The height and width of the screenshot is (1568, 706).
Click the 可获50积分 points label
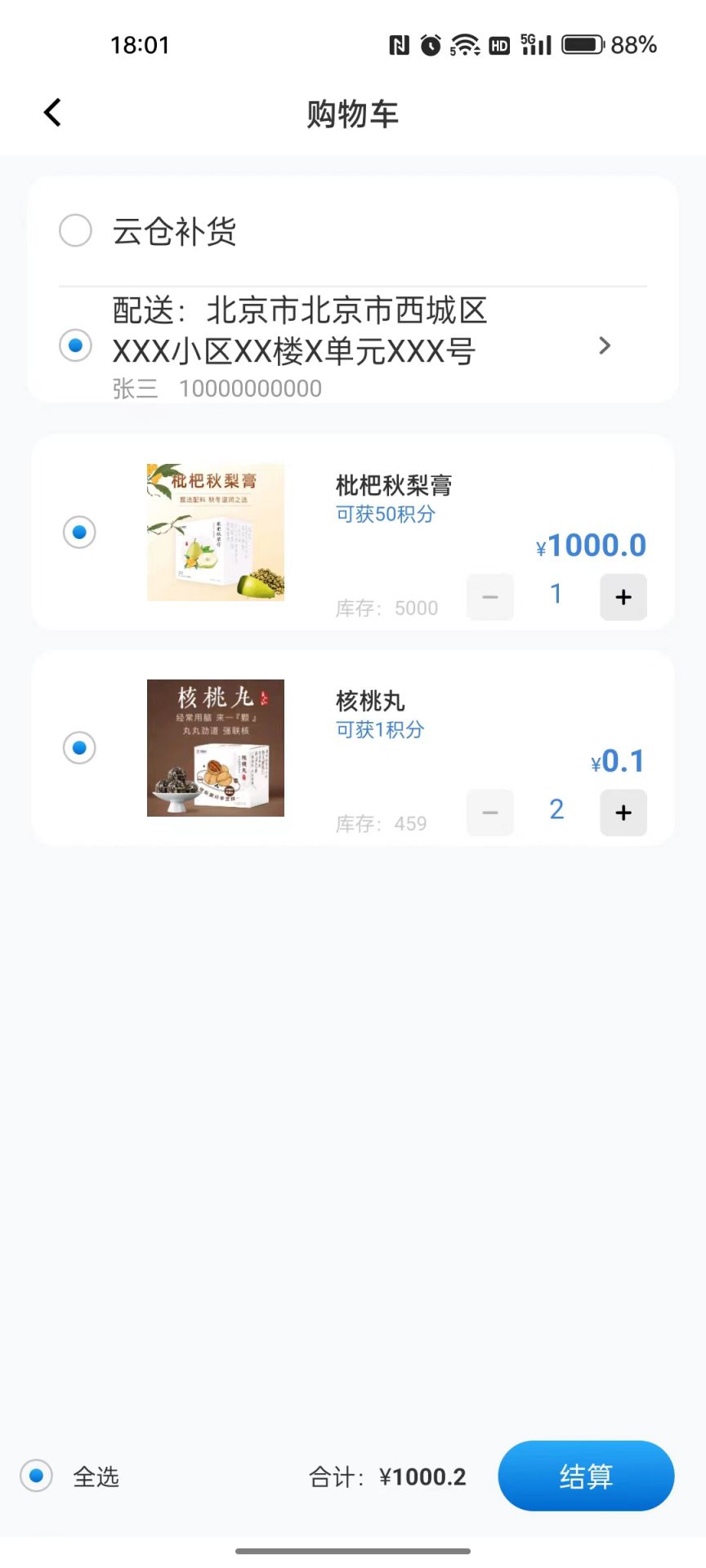(384, 514)
